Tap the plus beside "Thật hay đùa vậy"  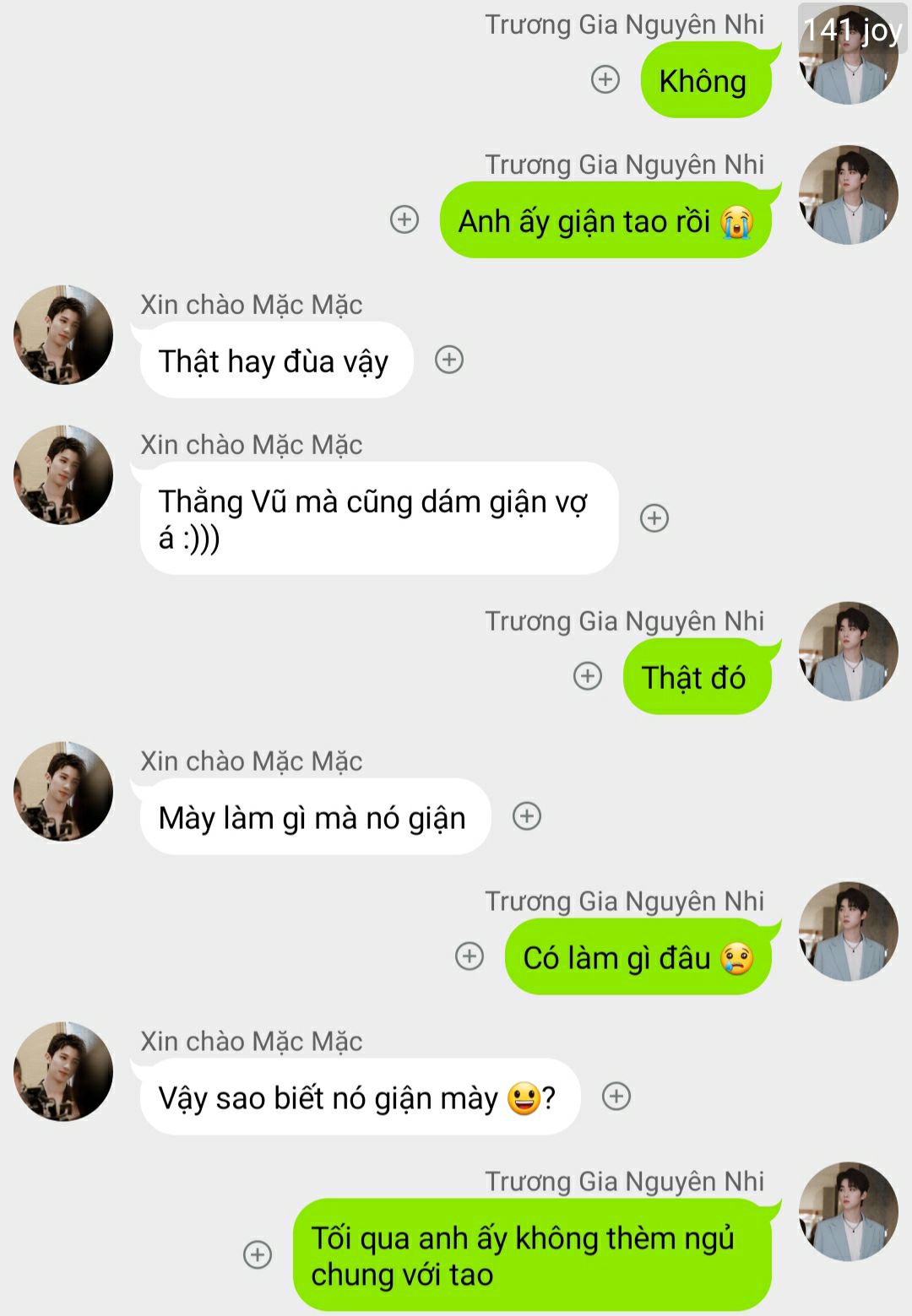tap(449, 360)
